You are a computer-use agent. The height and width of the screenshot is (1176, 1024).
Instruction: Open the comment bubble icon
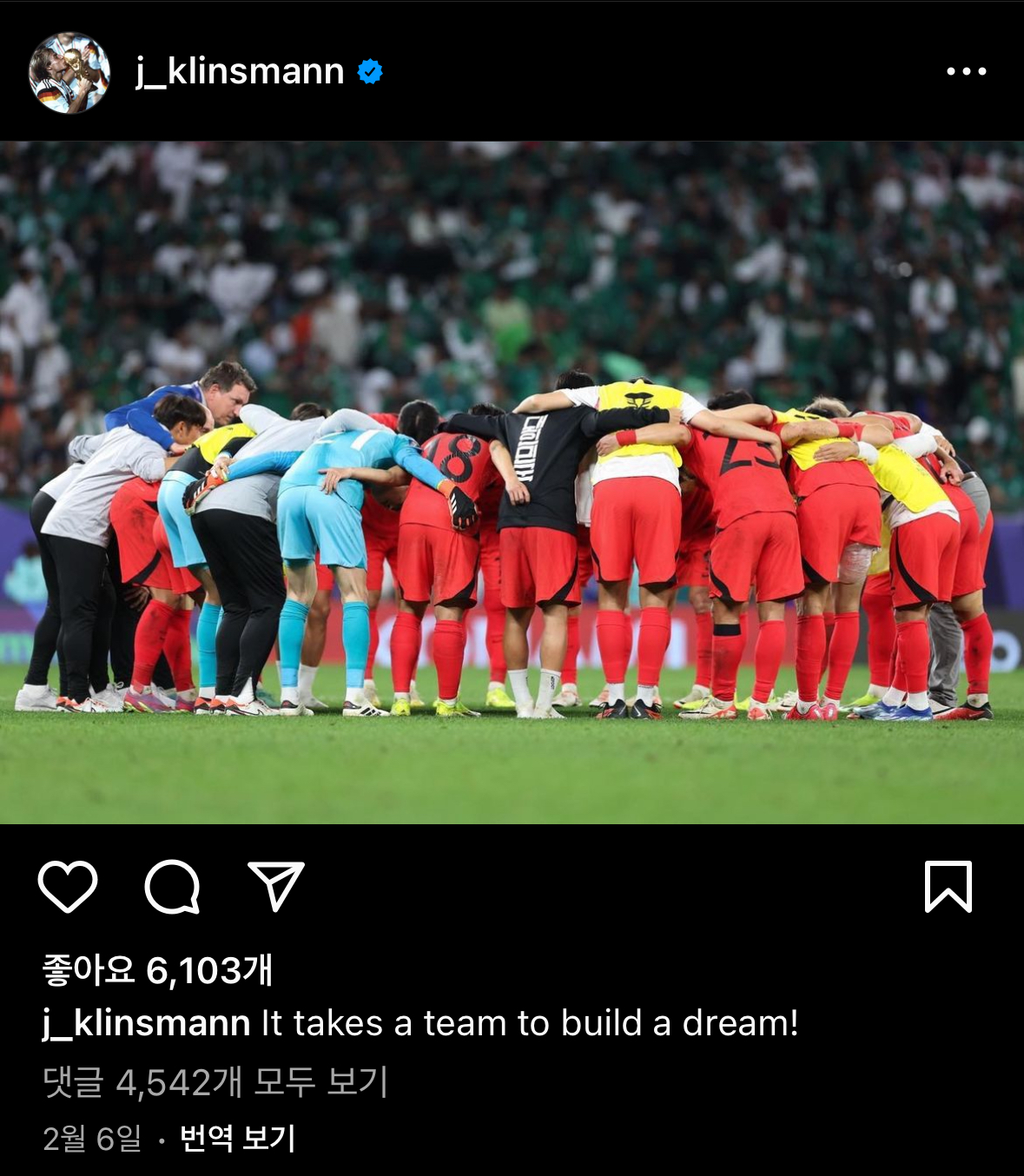point(172,887)
